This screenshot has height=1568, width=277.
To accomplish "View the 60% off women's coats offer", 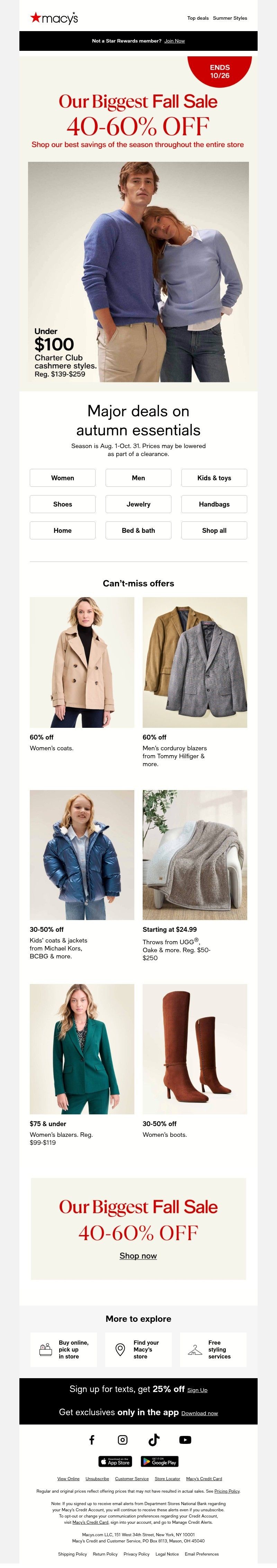I will point(82,662).
